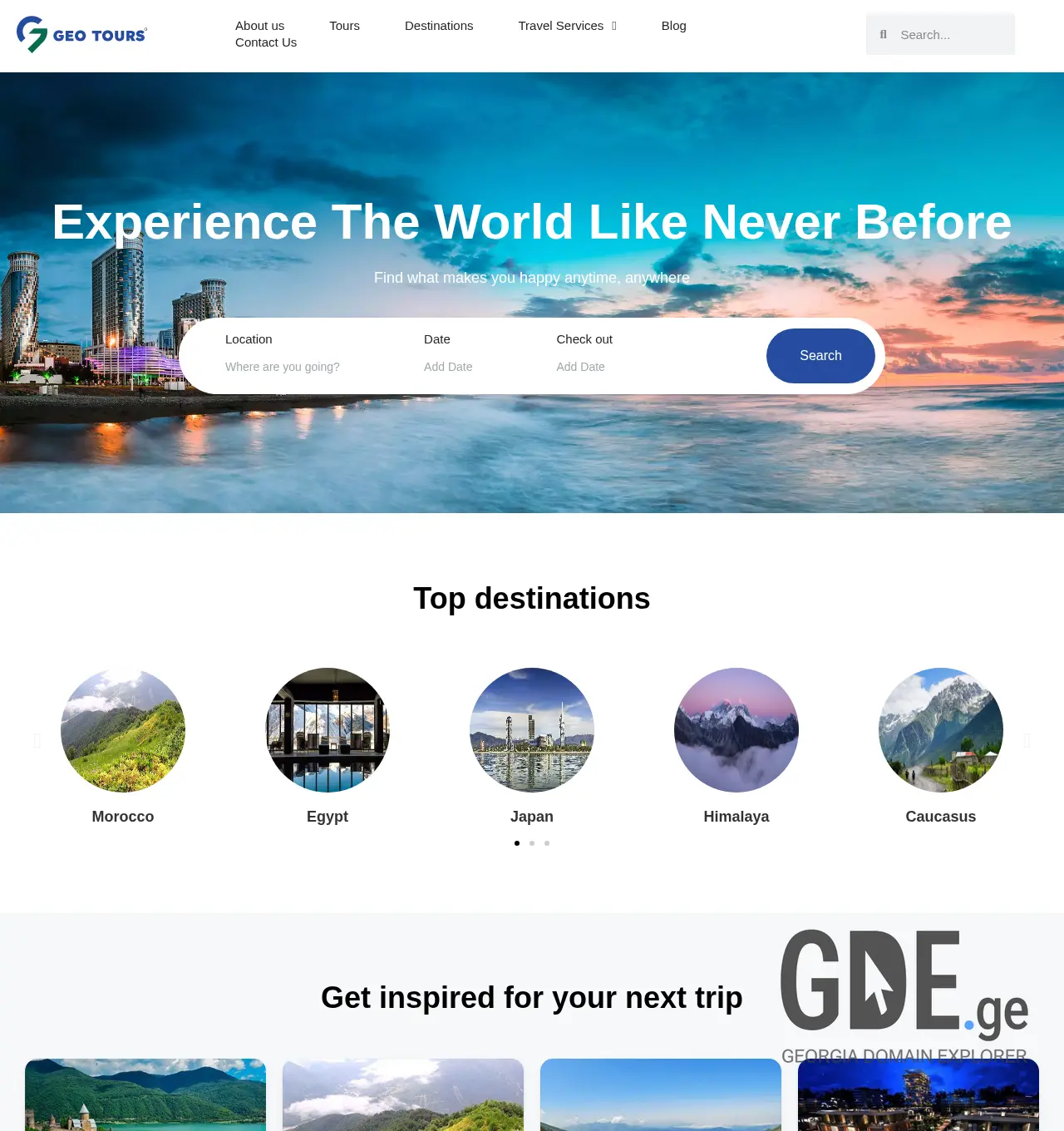Viewport: 1064px width, 1131px height.
Task: Click the Contact Us link
Action: (x=265, y=42)
